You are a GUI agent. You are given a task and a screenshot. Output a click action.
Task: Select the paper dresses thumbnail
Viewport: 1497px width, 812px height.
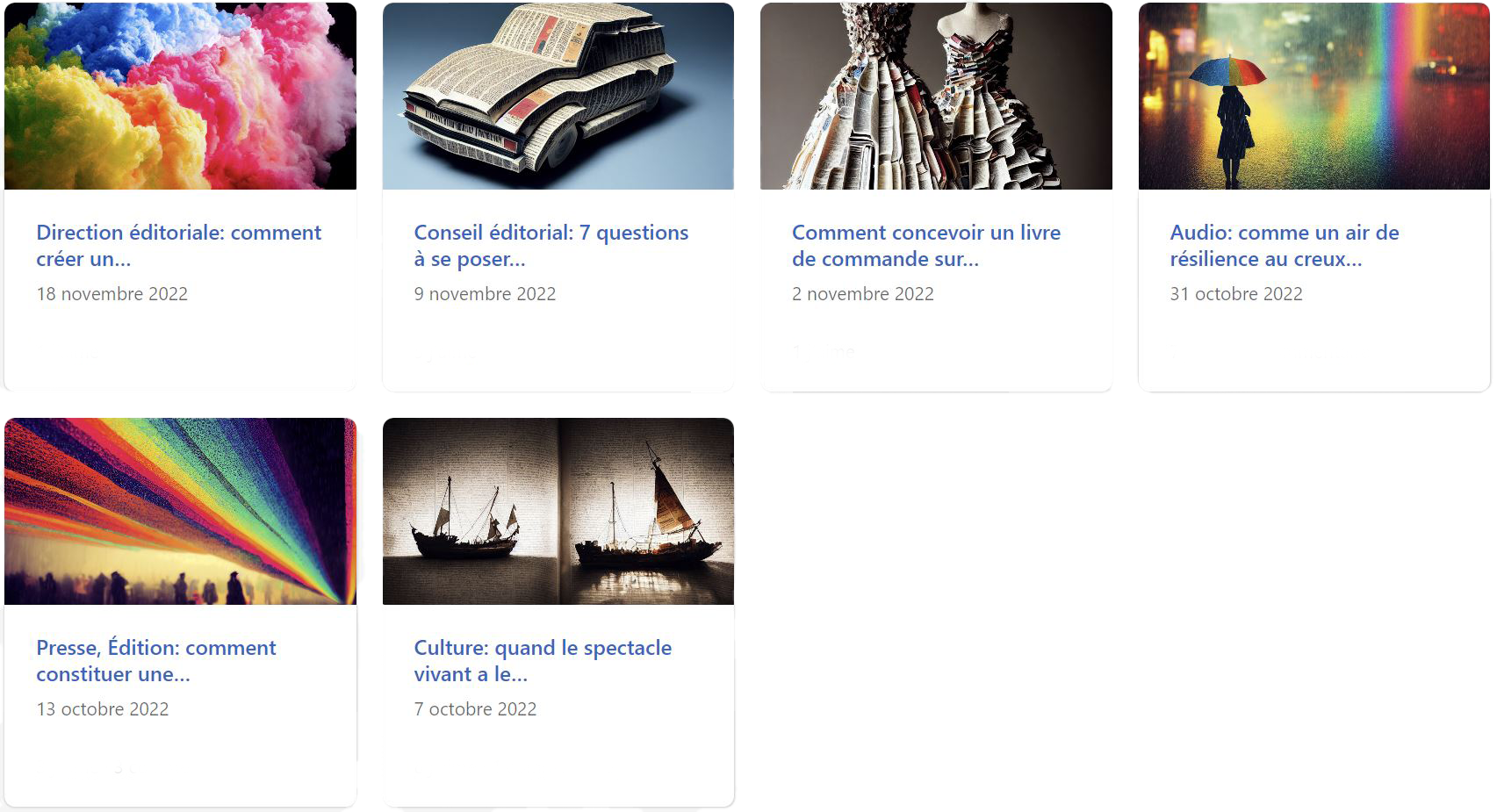click(x=936, y=96)
